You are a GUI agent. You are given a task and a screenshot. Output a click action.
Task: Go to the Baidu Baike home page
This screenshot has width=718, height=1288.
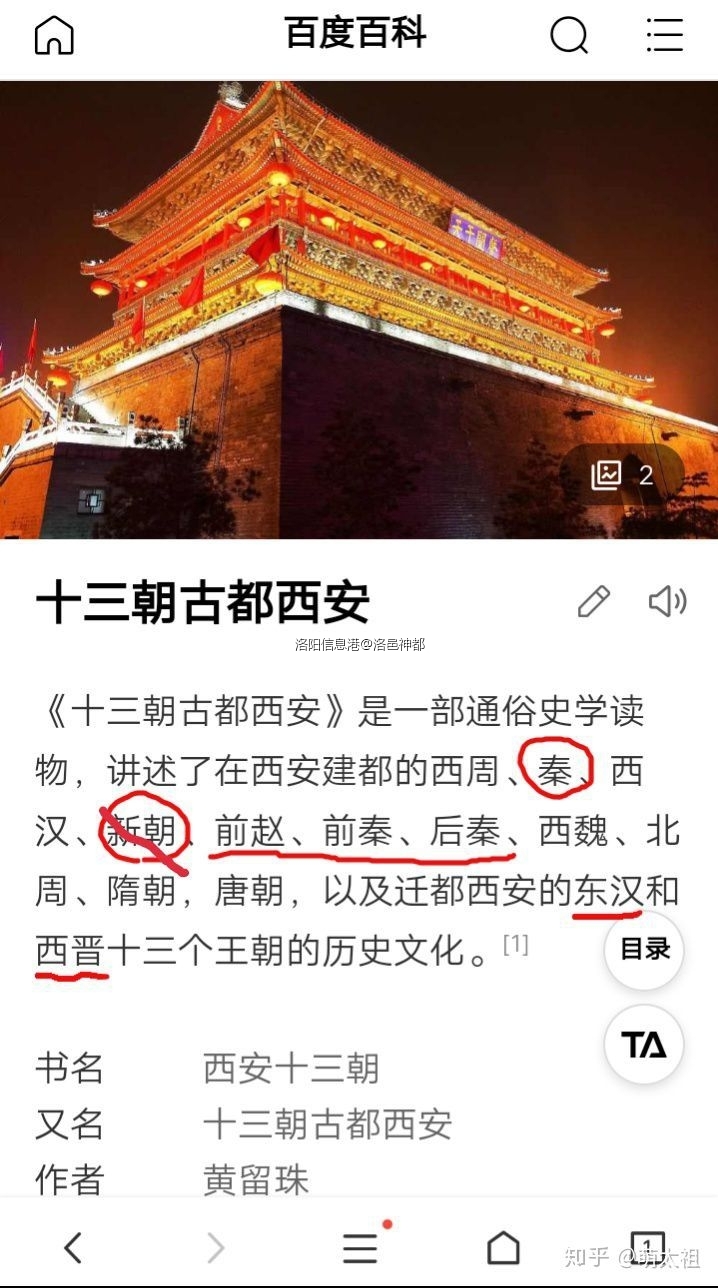click(x=54, y=35)
